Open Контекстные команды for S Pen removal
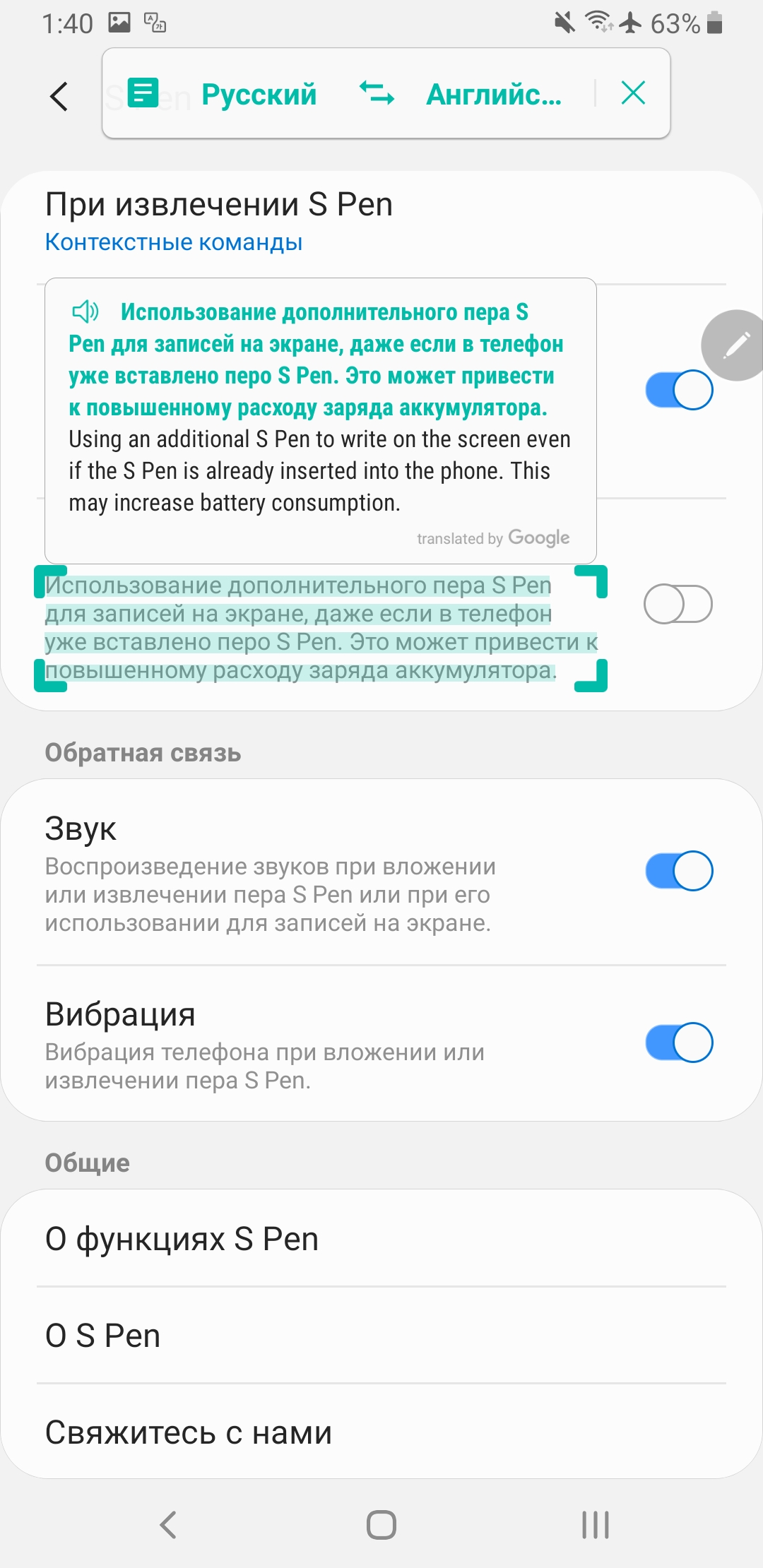This screenshot has height=1568, width=763. tap(174, 242)
